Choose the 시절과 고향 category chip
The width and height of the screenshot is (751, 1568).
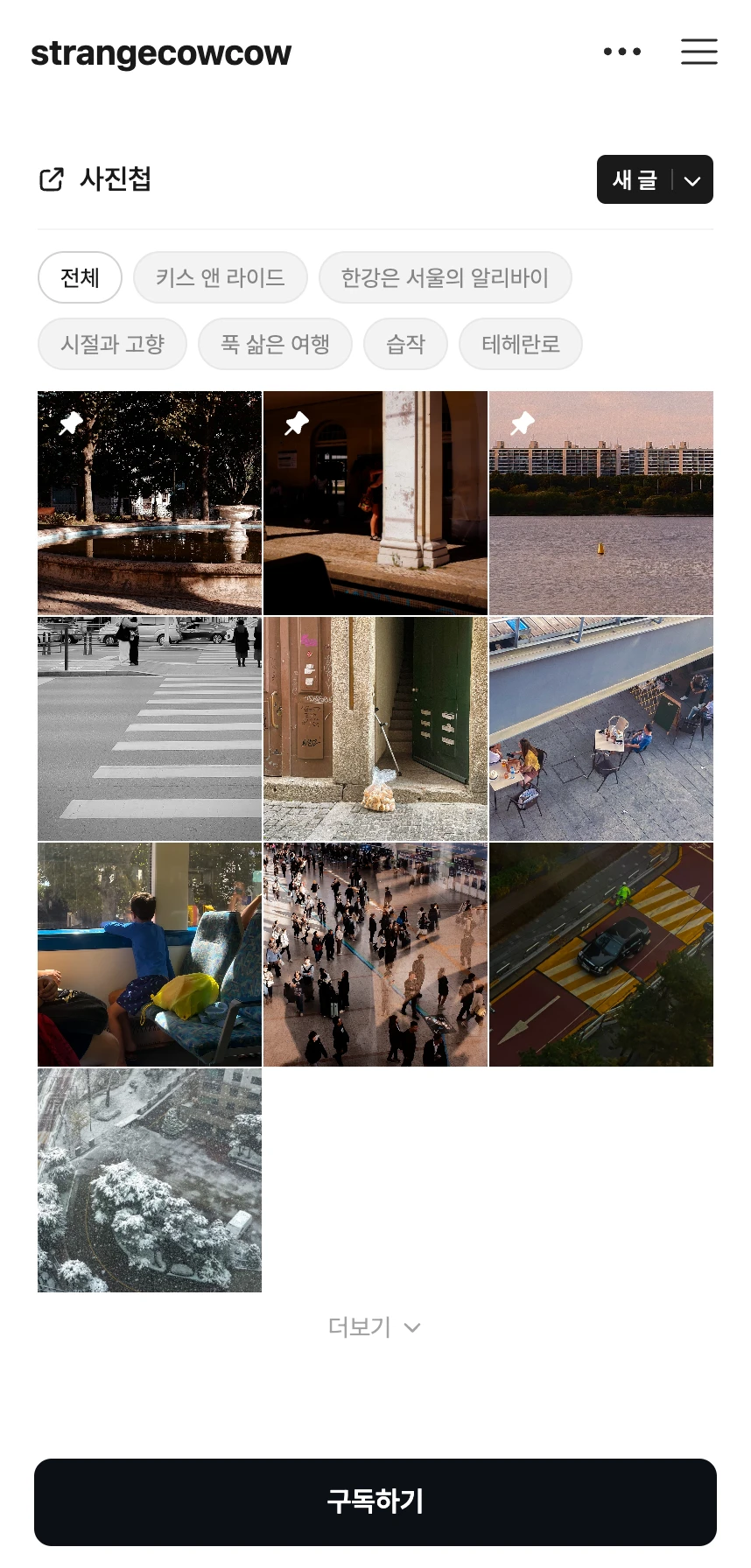tap(112, 344)
